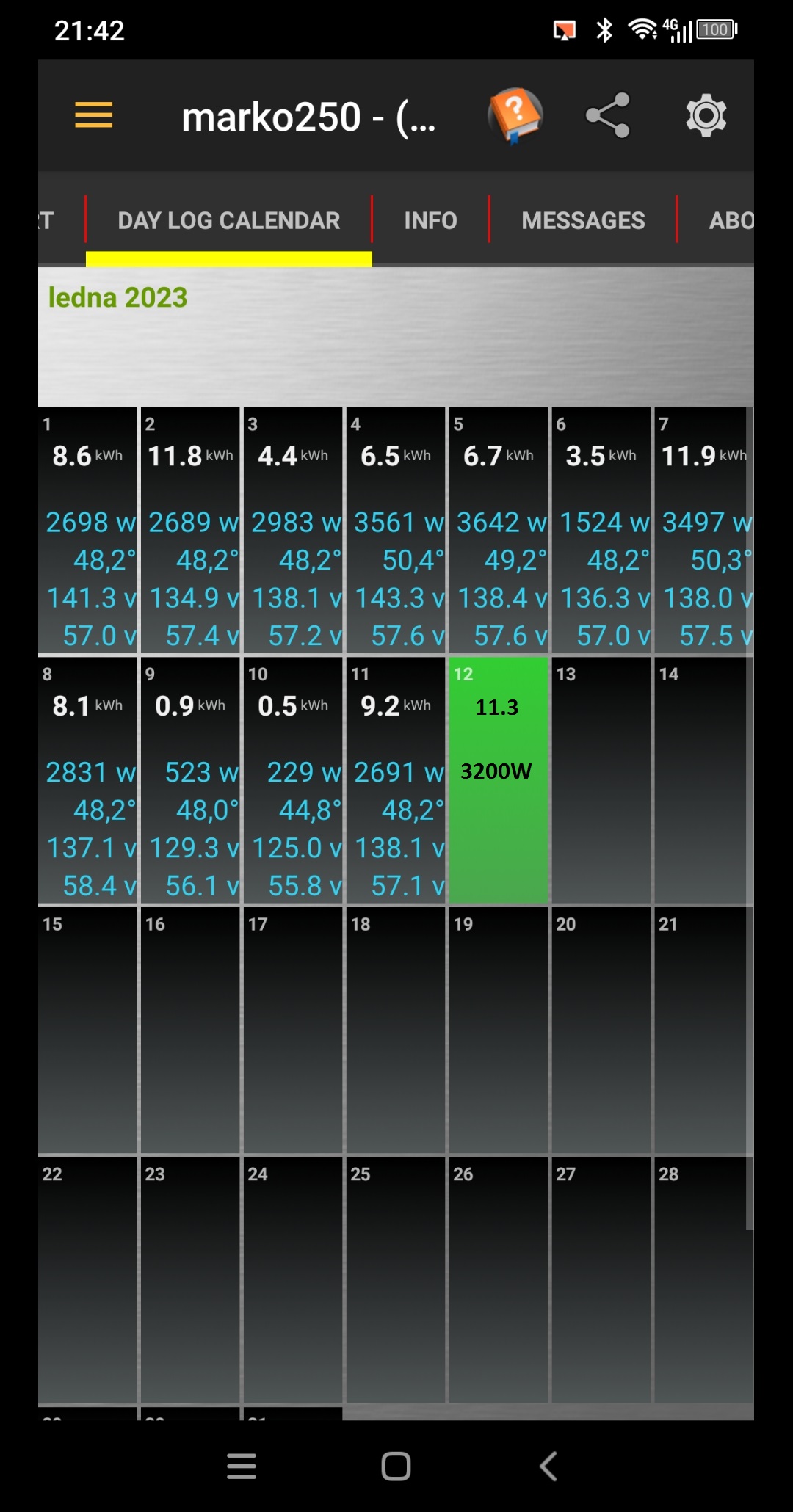The width and height of the screenshot is (793, 1512).
Task: Open day 4 log with 6.5 kWh
Action: point(396,530)
